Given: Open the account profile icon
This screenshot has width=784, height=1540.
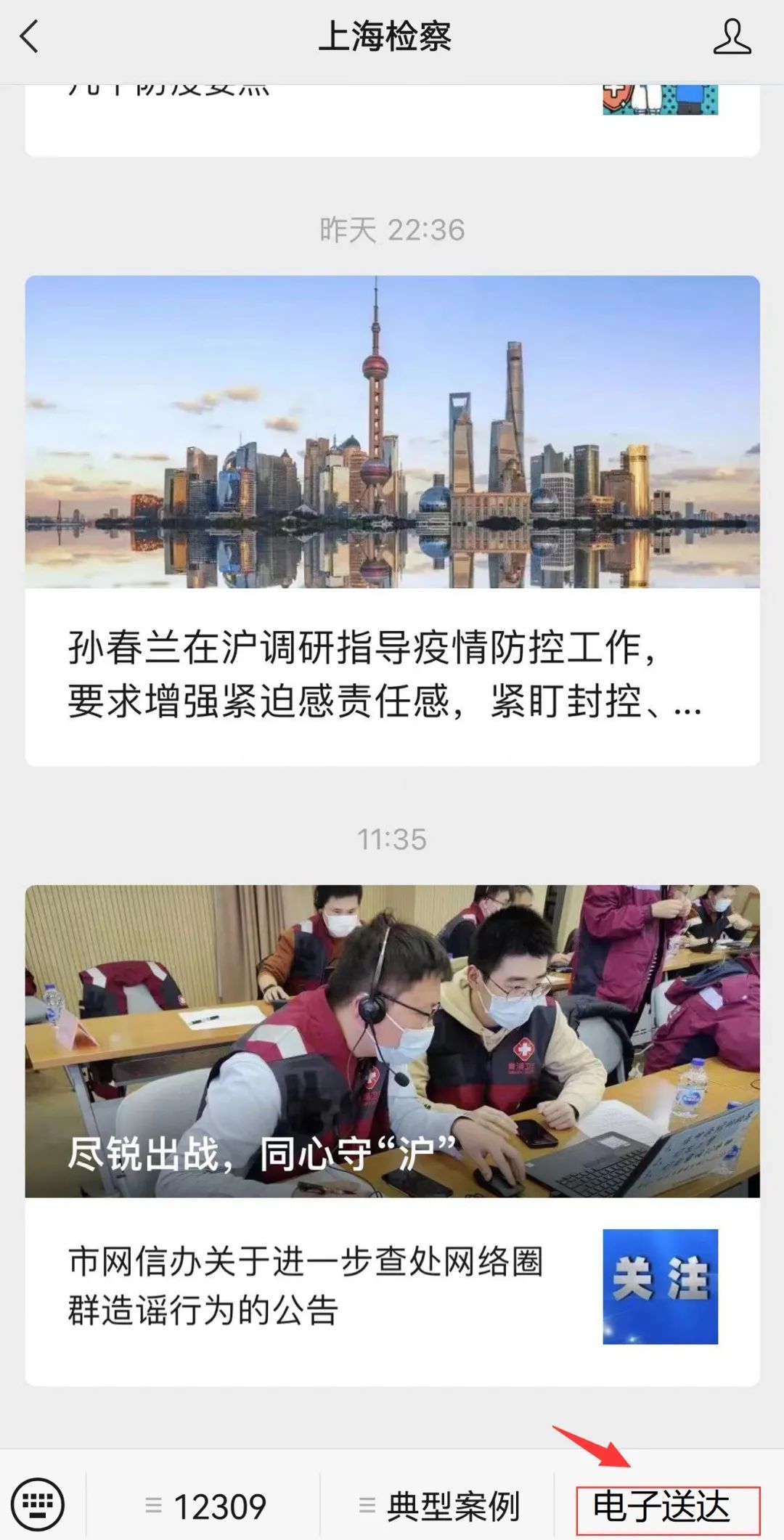Looking at the screenshot, I should pyautogui.click(x=732, y=37).
